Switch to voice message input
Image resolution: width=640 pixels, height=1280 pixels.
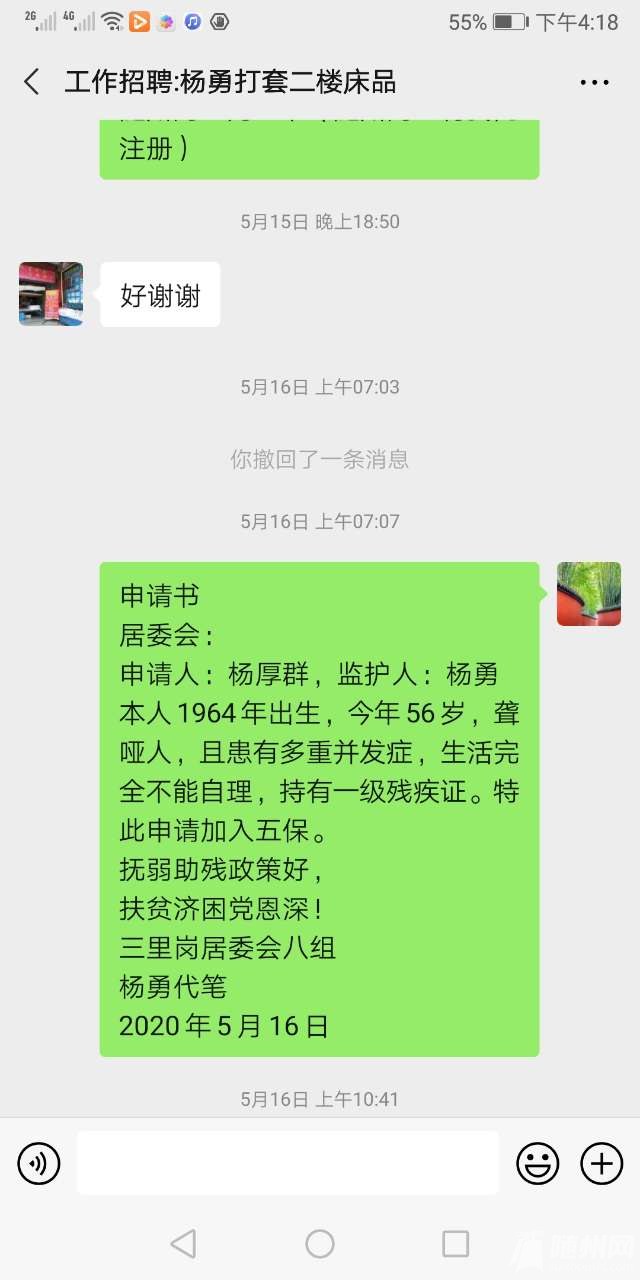click(39, 1163)
